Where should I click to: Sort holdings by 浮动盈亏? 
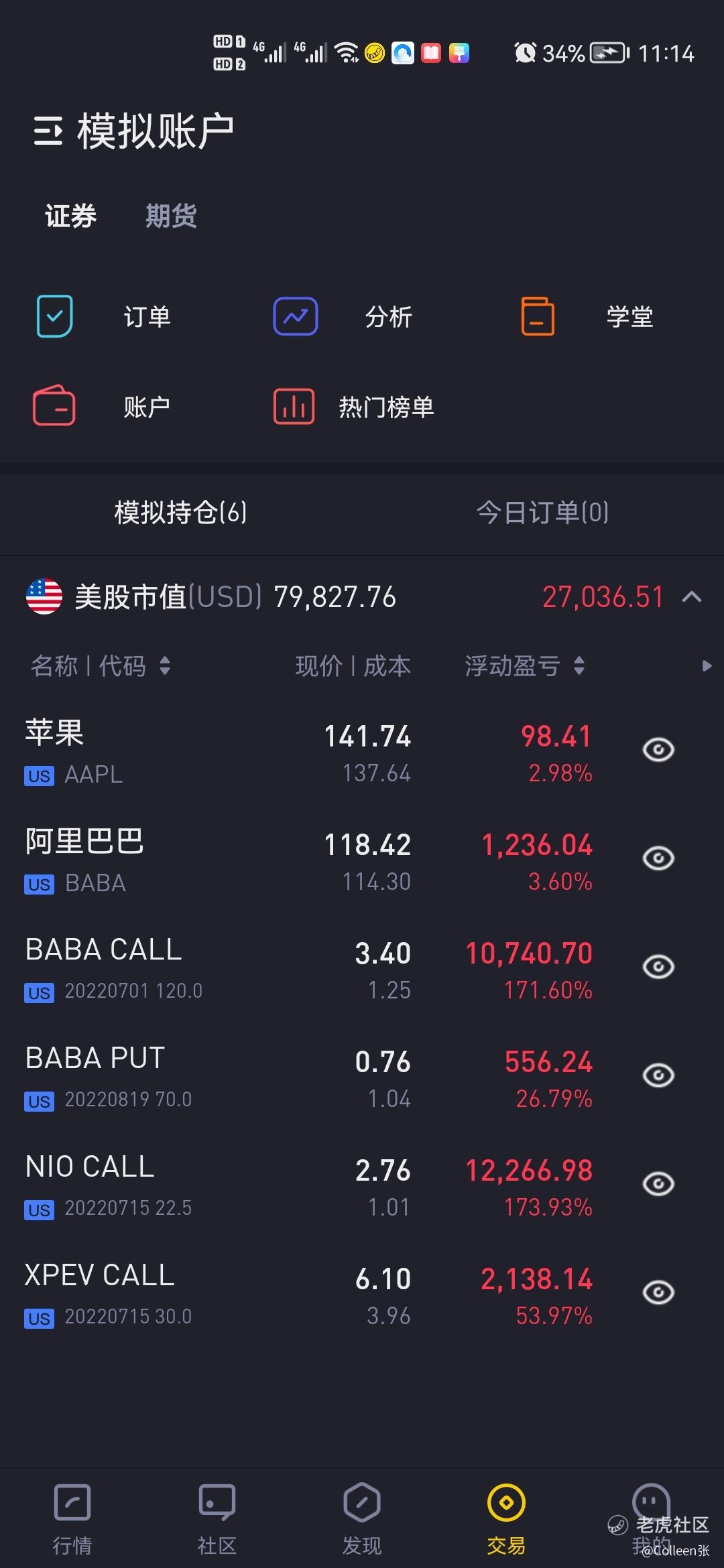pos(525,666)
